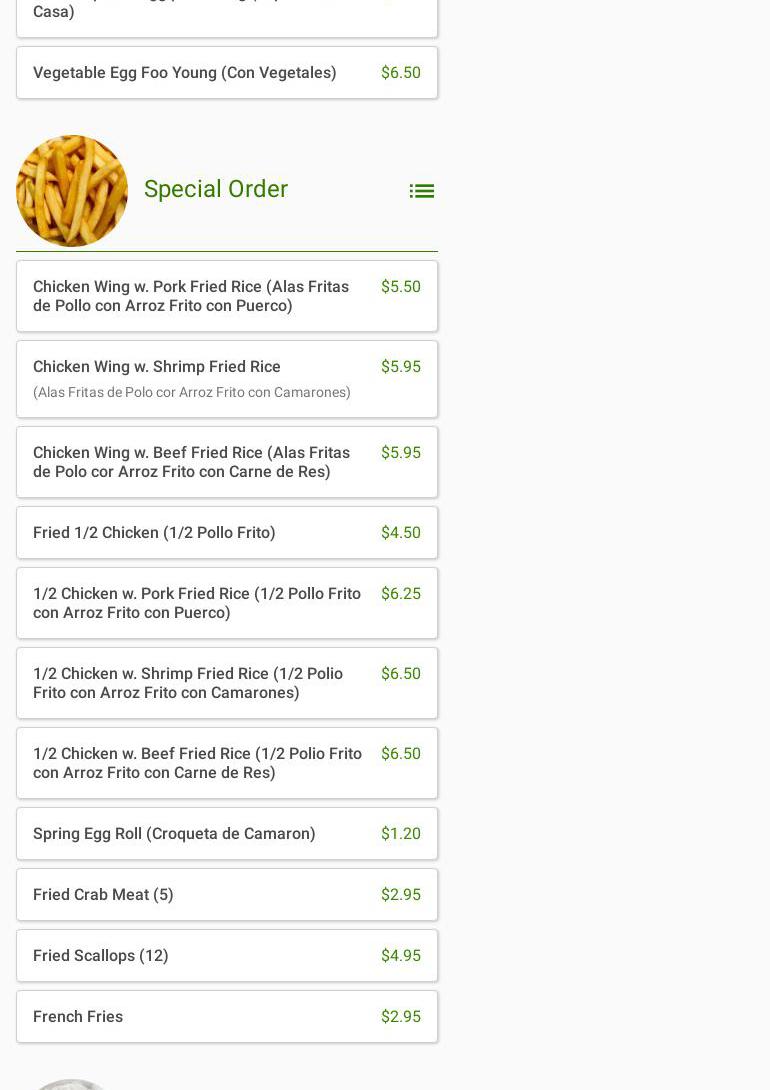The width and height of the screenshot is (770, 1090).
Task: Choose Fried Scallops (12)
Action: [x=227, y=956]
